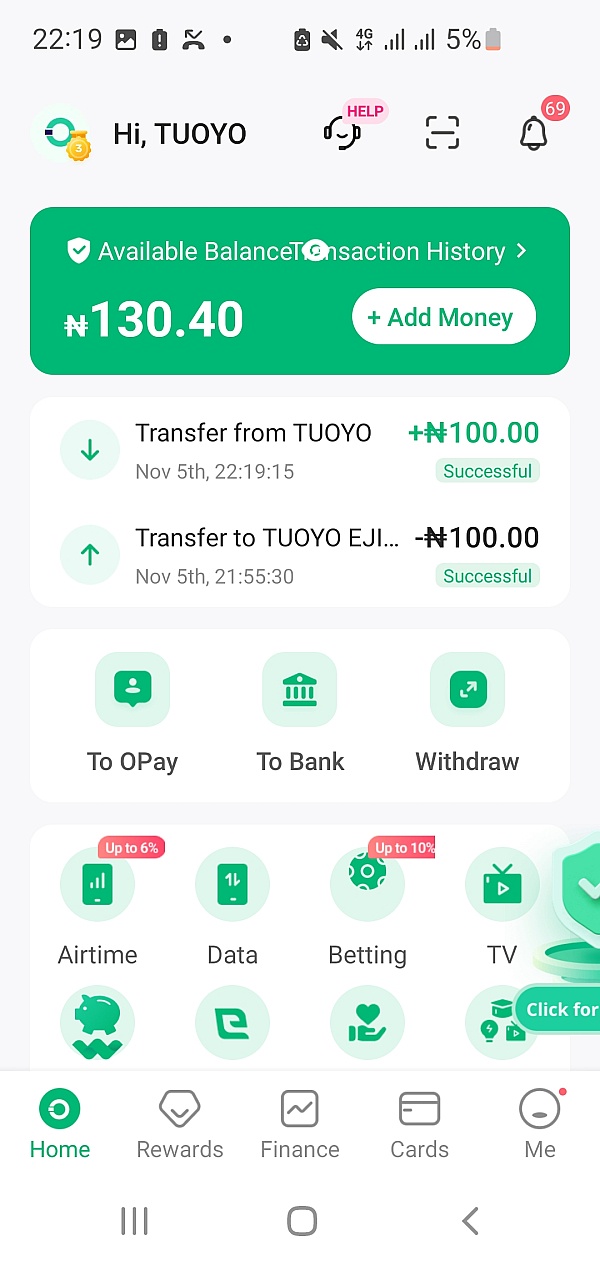Go to the Cards tab
Screen dimensions: 600x1266
coord(419,1124)
